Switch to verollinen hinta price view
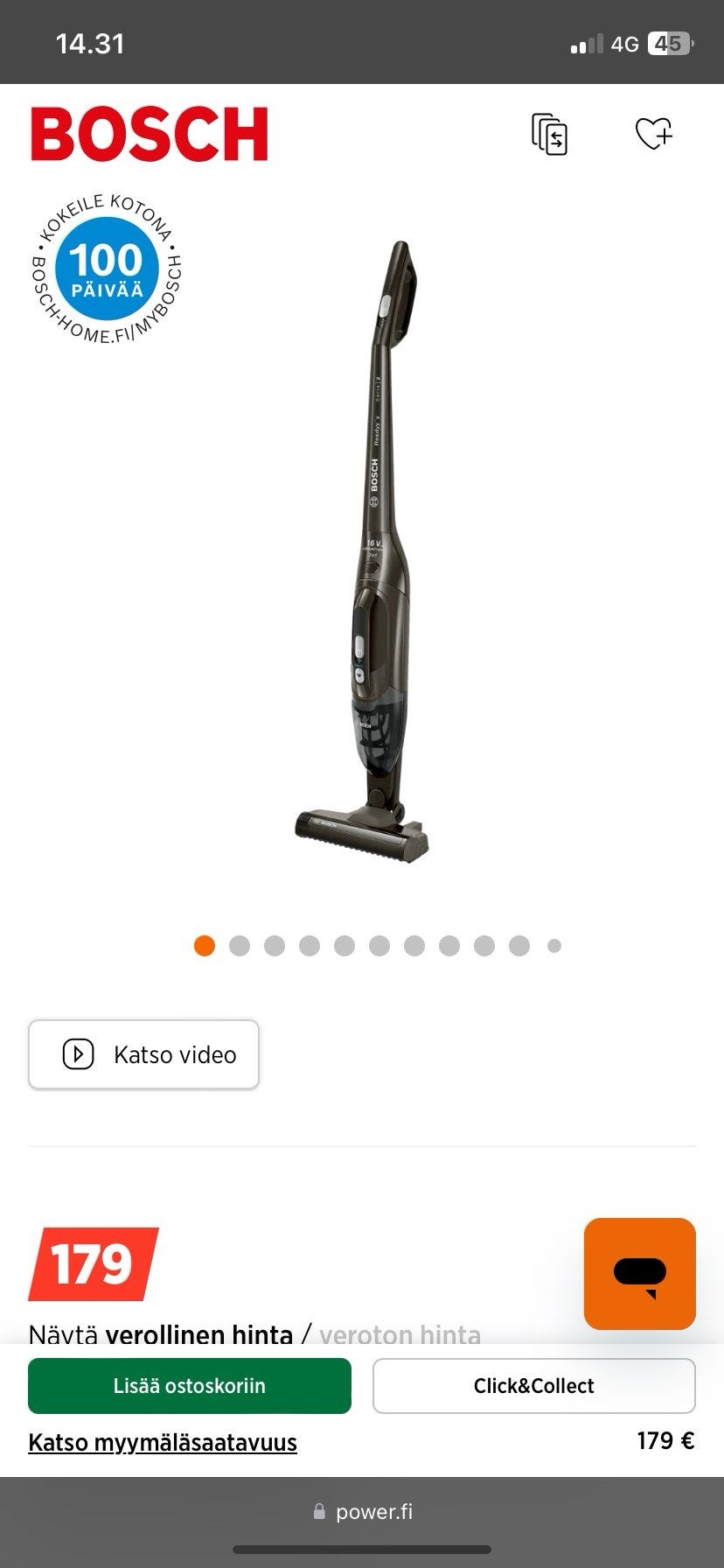The image size is (724, 1568). pos(200,1336)
